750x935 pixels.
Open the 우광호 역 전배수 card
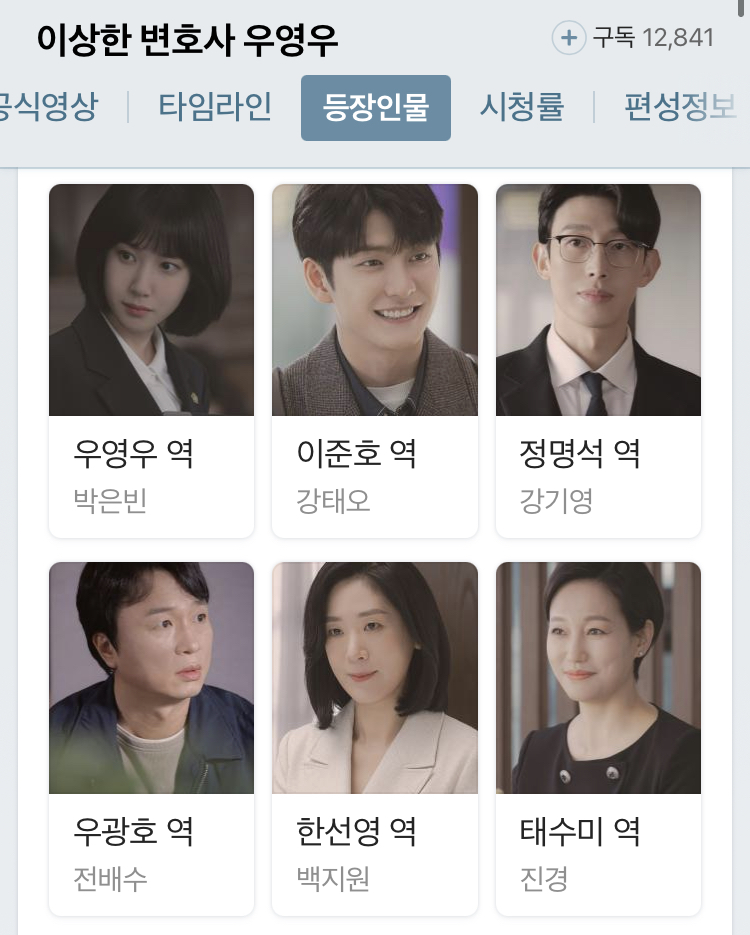pyautogui.click(x=151, y=738)
